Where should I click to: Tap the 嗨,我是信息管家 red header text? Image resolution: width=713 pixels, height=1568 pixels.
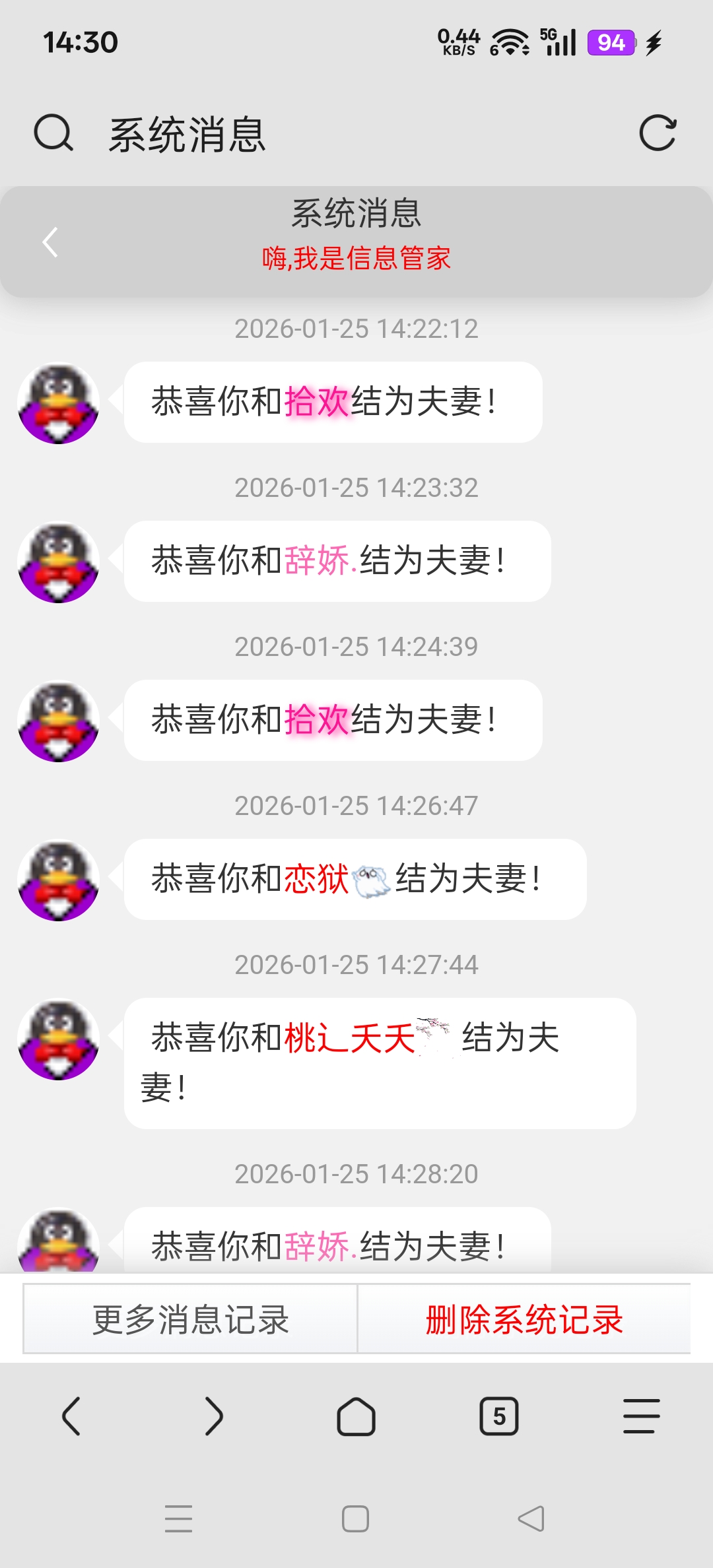[356, 259]
